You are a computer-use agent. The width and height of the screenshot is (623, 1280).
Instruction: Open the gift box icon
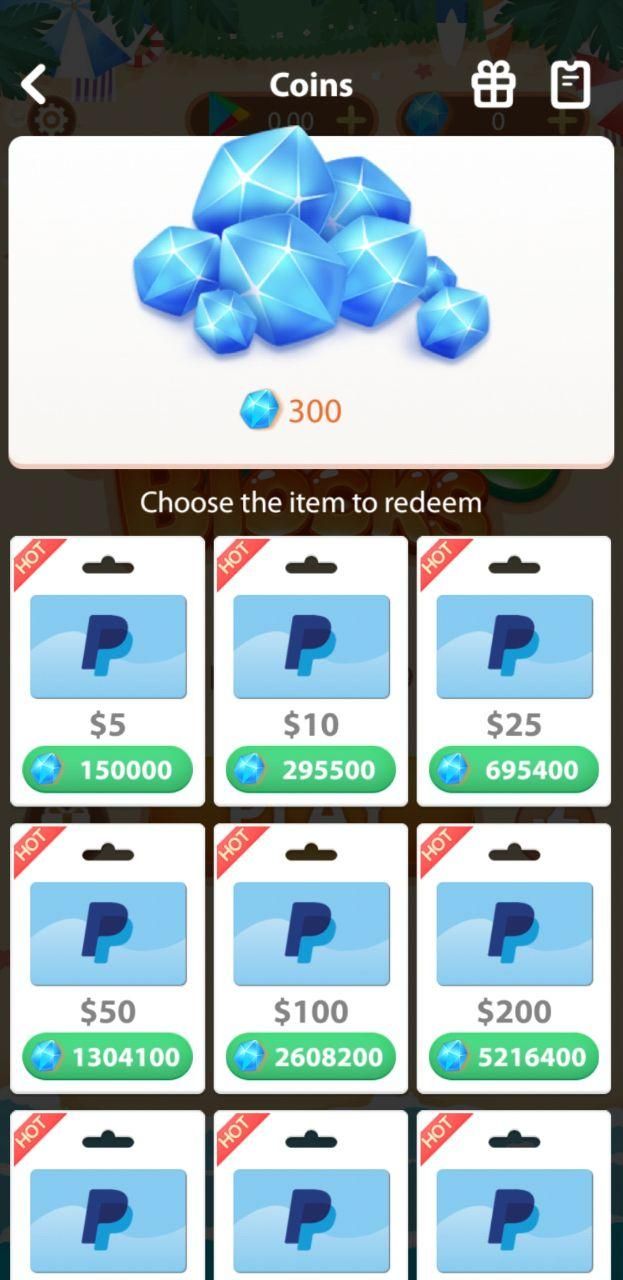click(493, 85)
